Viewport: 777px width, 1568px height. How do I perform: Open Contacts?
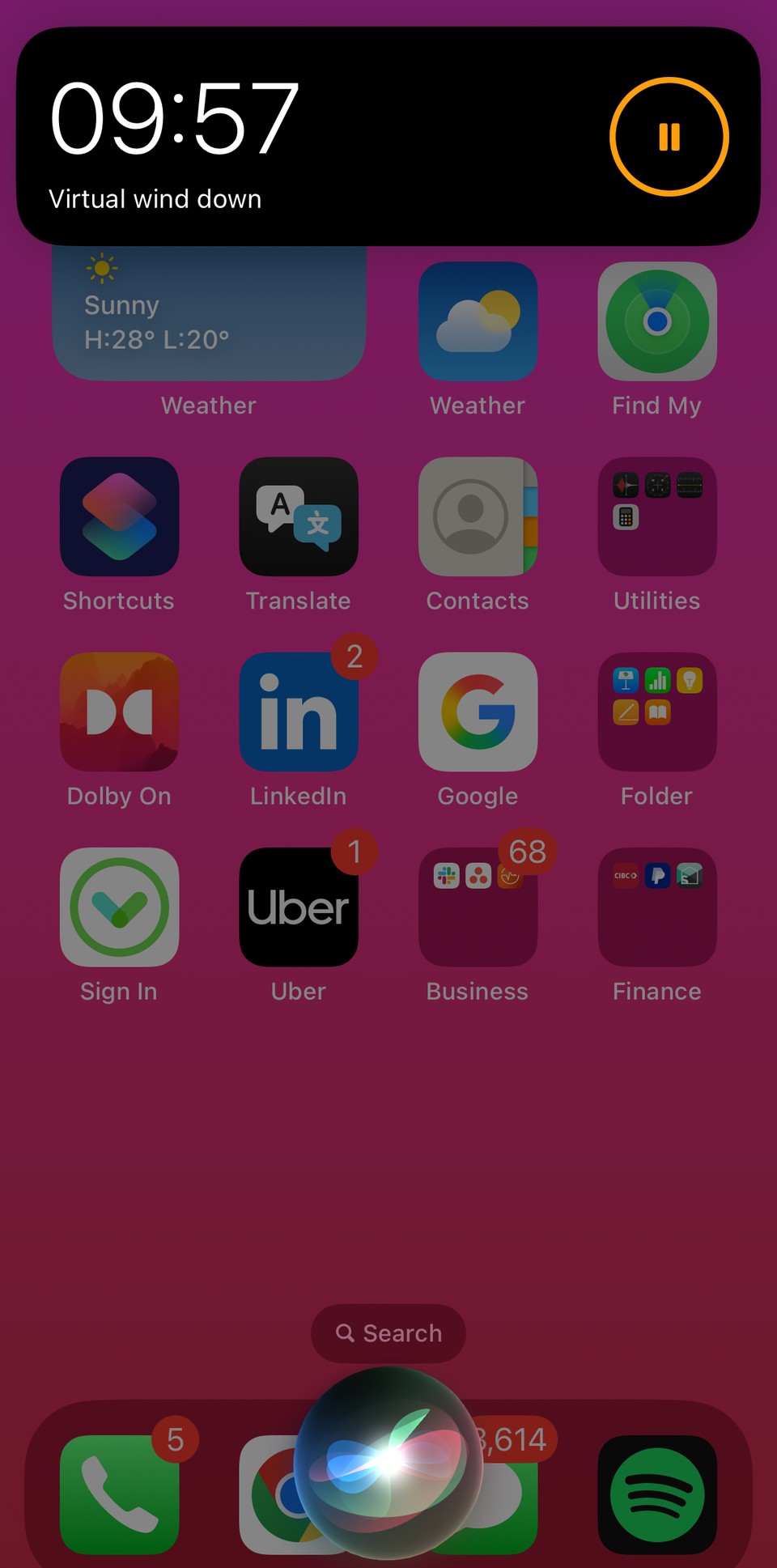coord(478,516)
